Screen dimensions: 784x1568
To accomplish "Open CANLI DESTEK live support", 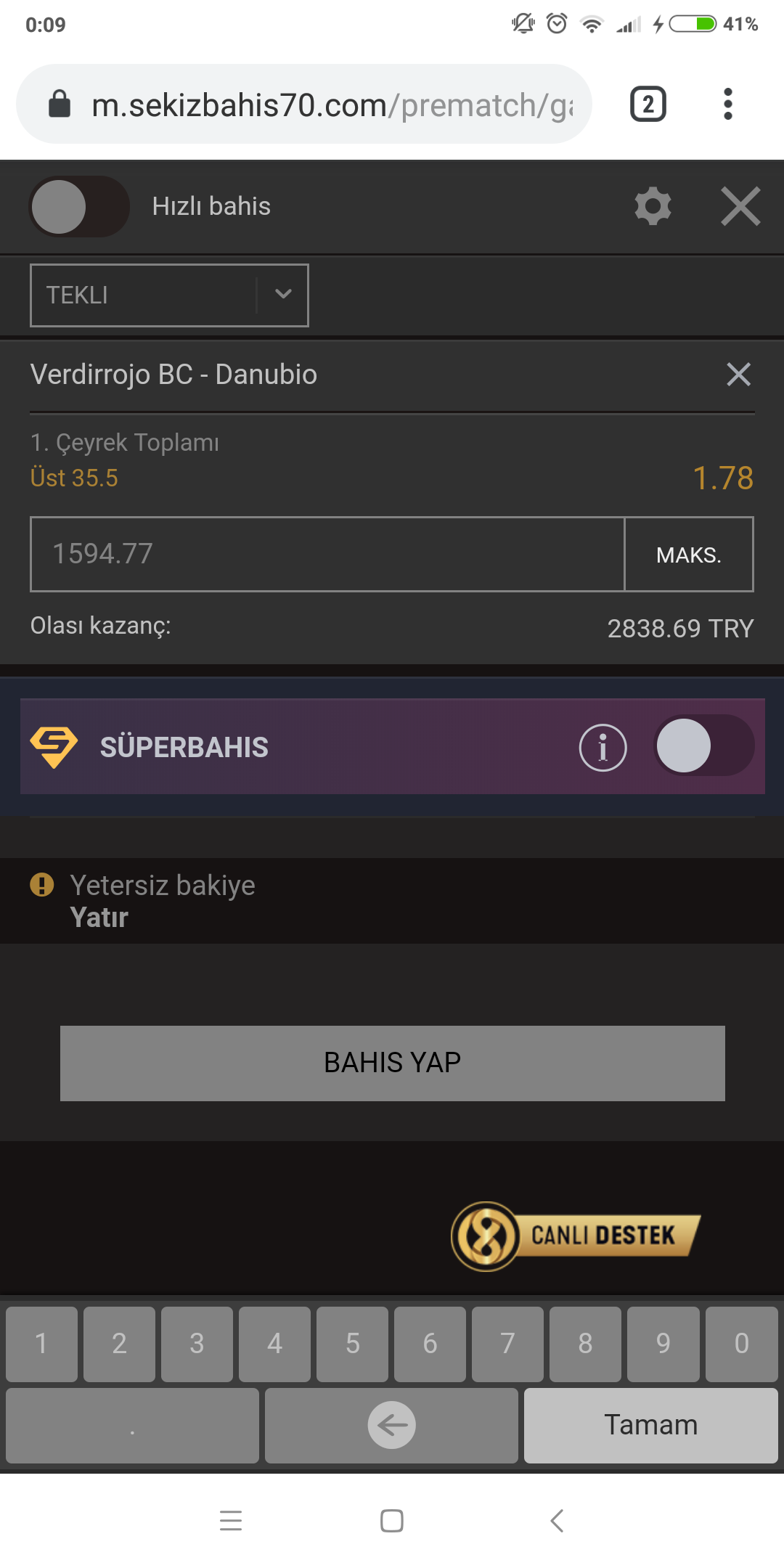I will 575,1236.
